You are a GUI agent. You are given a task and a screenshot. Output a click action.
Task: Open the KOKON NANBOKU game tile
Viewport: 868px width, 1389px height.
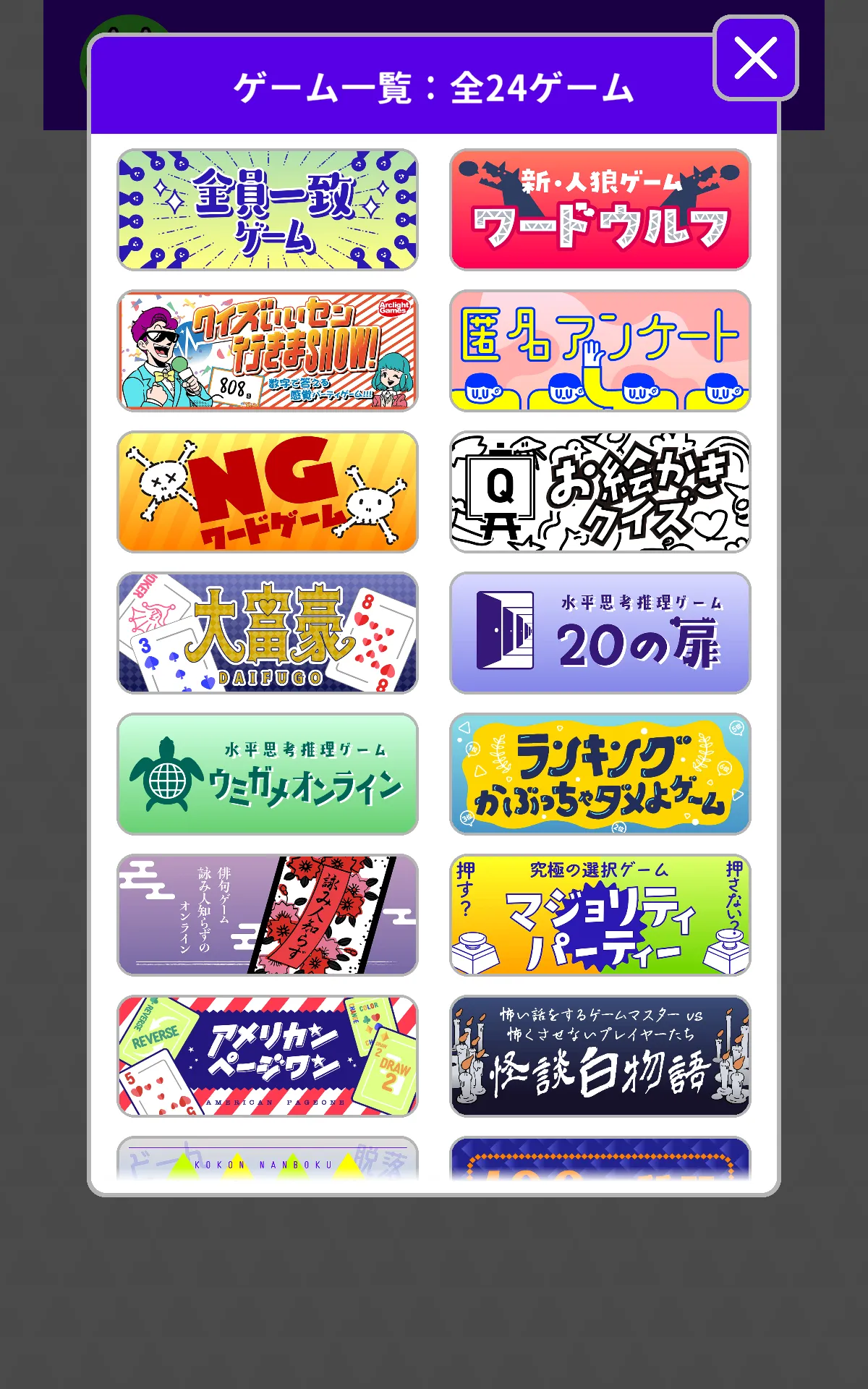tap(268, 1159)
